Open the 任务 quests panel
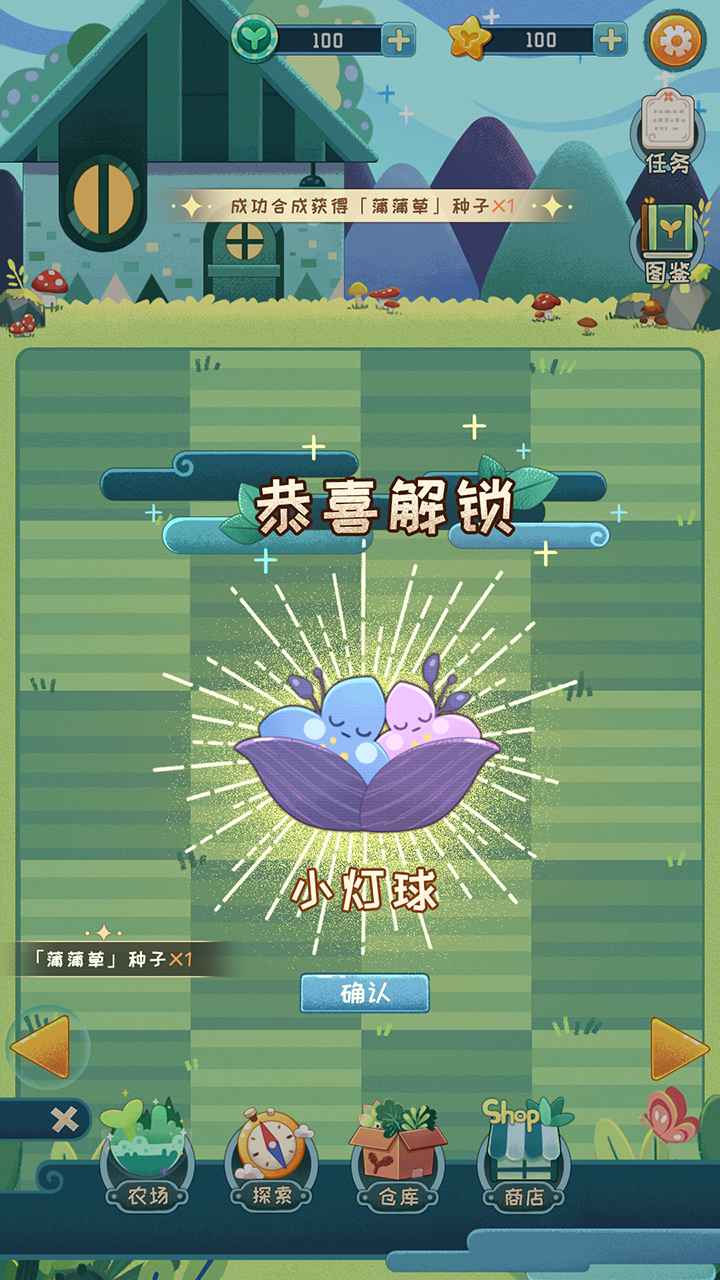Image resolution: width=720 pixels, height=1280 pixels. pyautogui.click(x=667, y=134)
